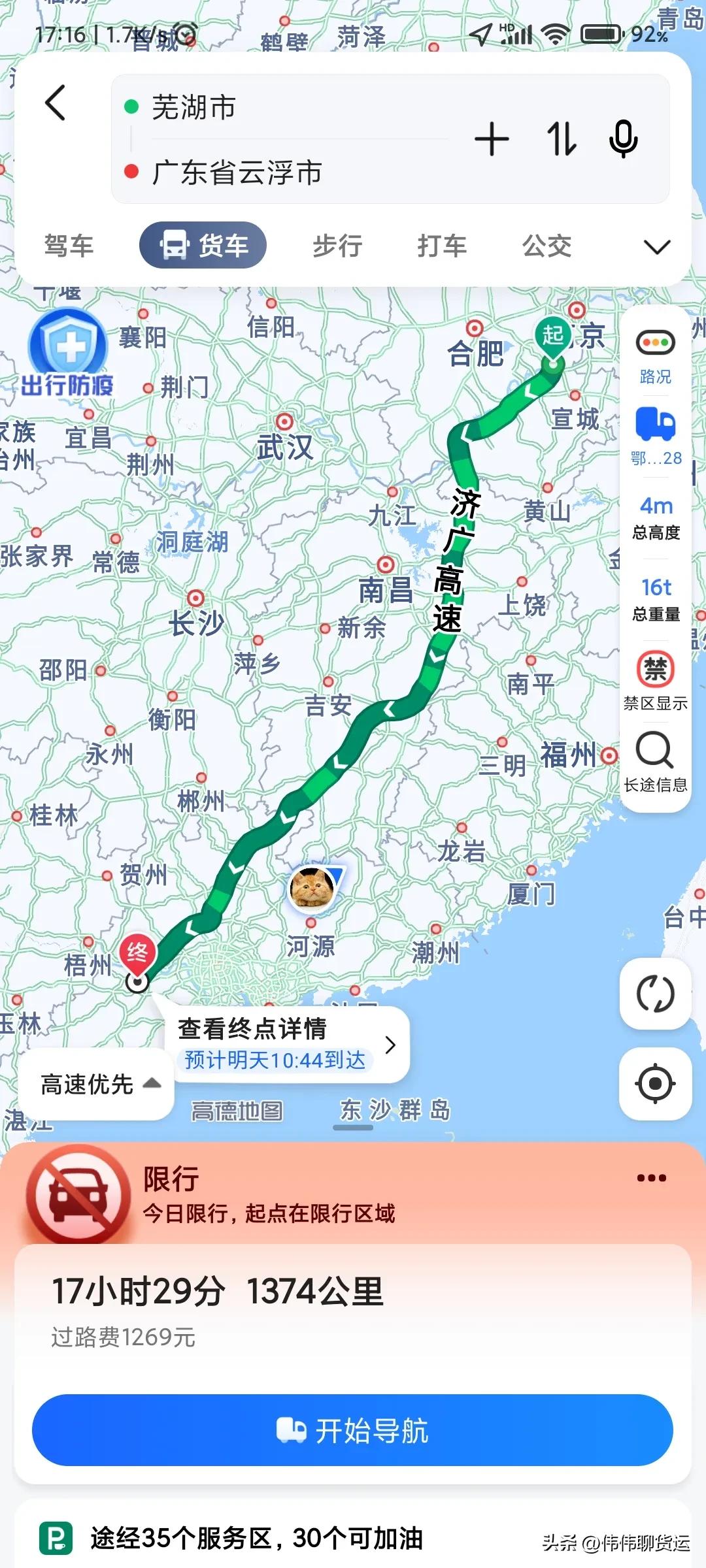706x1568 pixels.
Task: Select the 公交 transit mode tab
Action: (x=548, y=246)
